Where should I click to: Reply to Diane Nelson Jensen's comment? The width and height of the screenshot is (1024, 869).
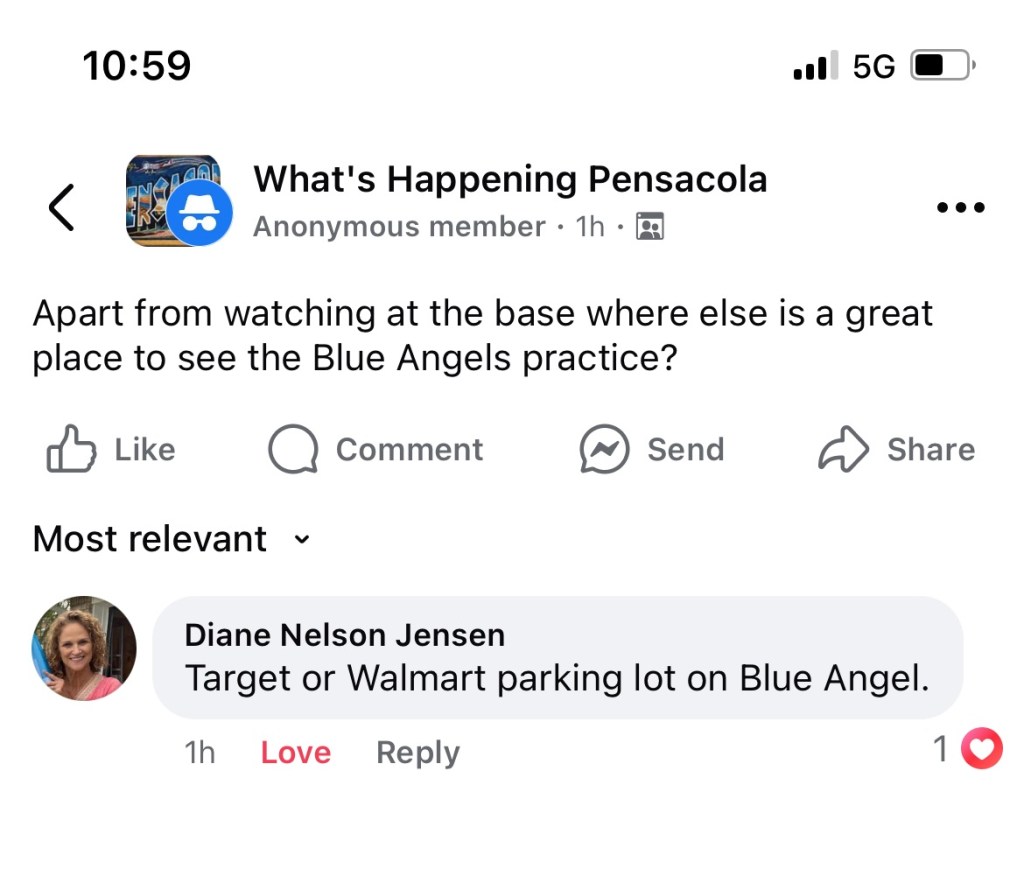pyautogui.click(x=417, y=752)
